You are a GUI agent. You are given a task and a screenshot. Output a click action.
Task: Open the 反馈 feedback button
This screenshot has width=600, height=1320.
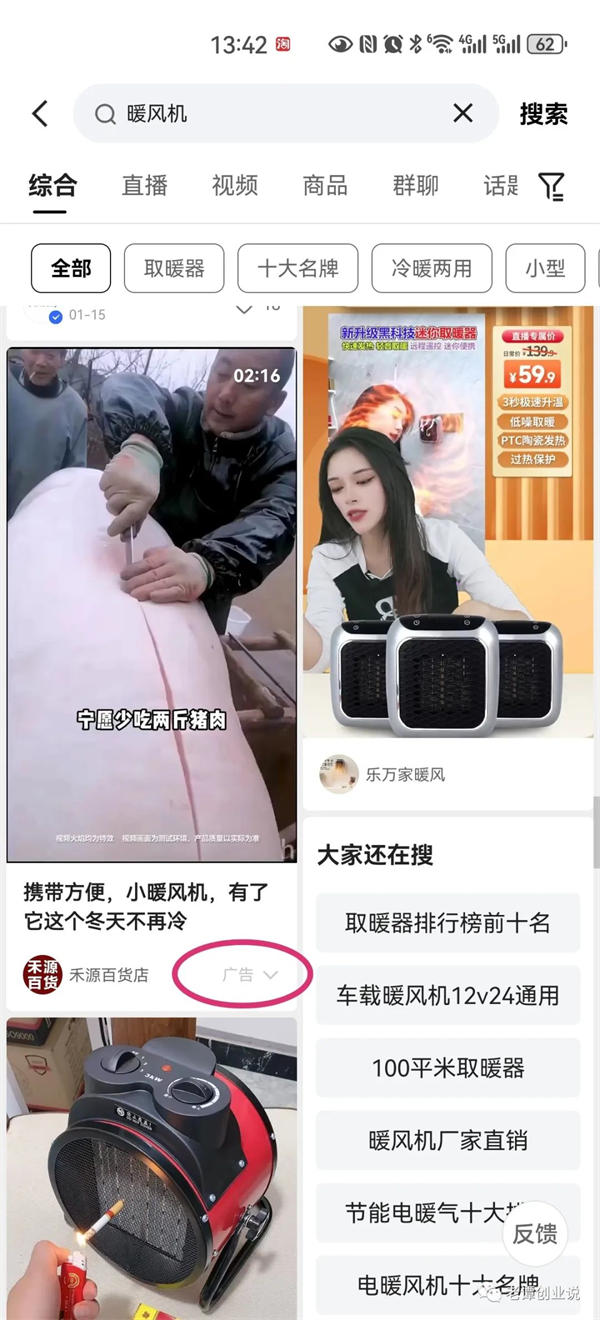point(535,1234)
